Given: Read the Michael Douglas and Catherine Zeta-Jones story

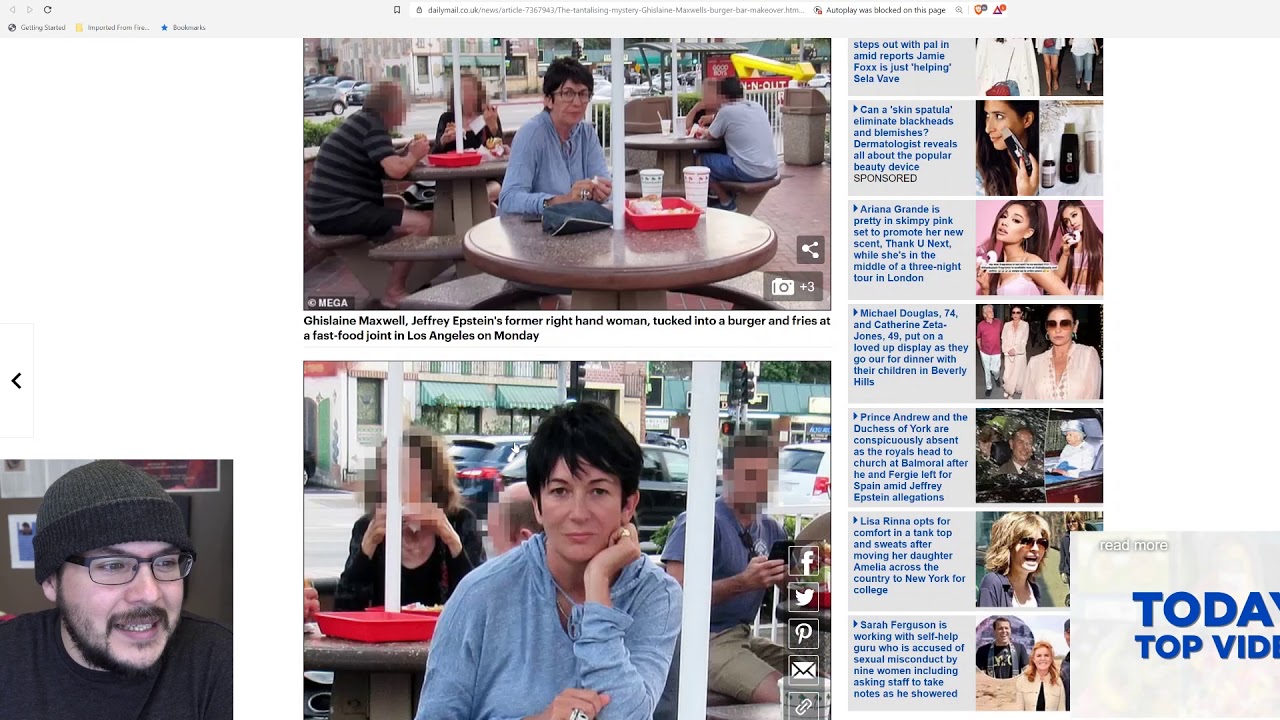Looking at the screenshot, I should [x=910, y=347].
